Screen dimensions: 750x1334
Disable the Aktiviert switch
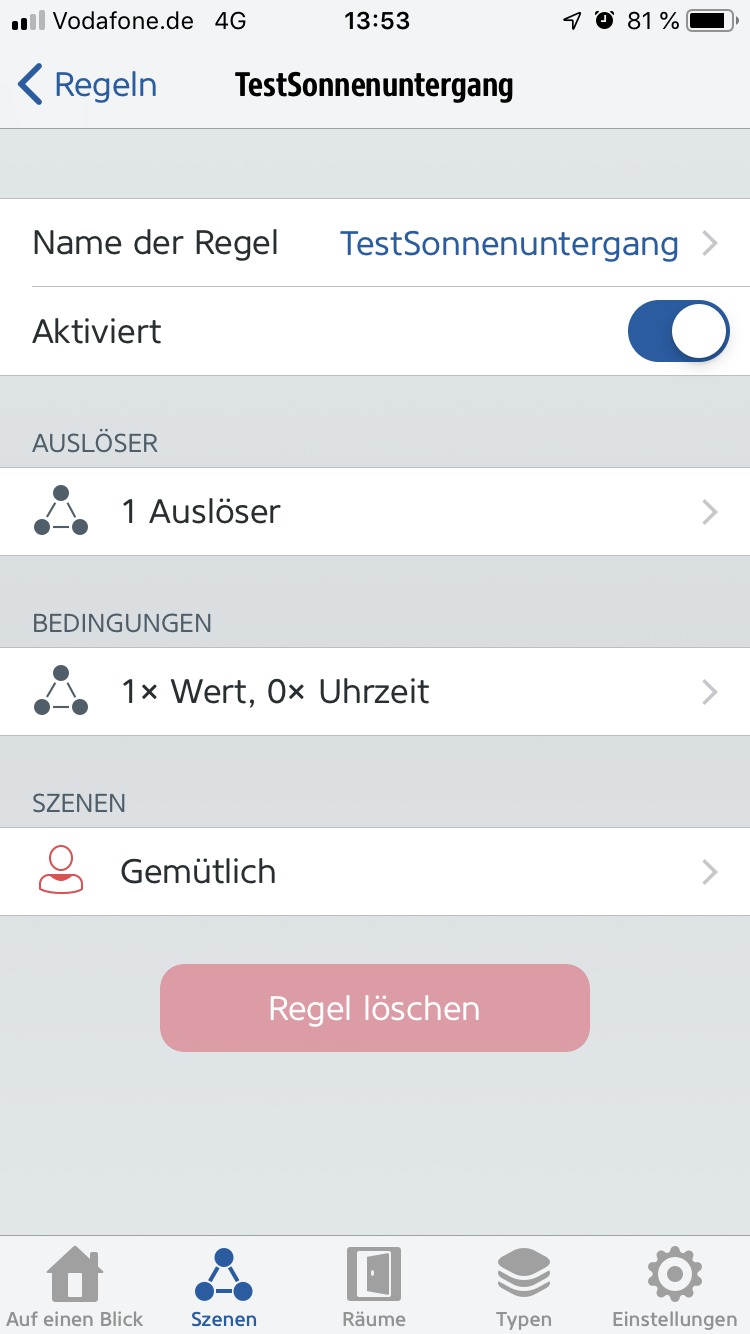coord(678,331)
